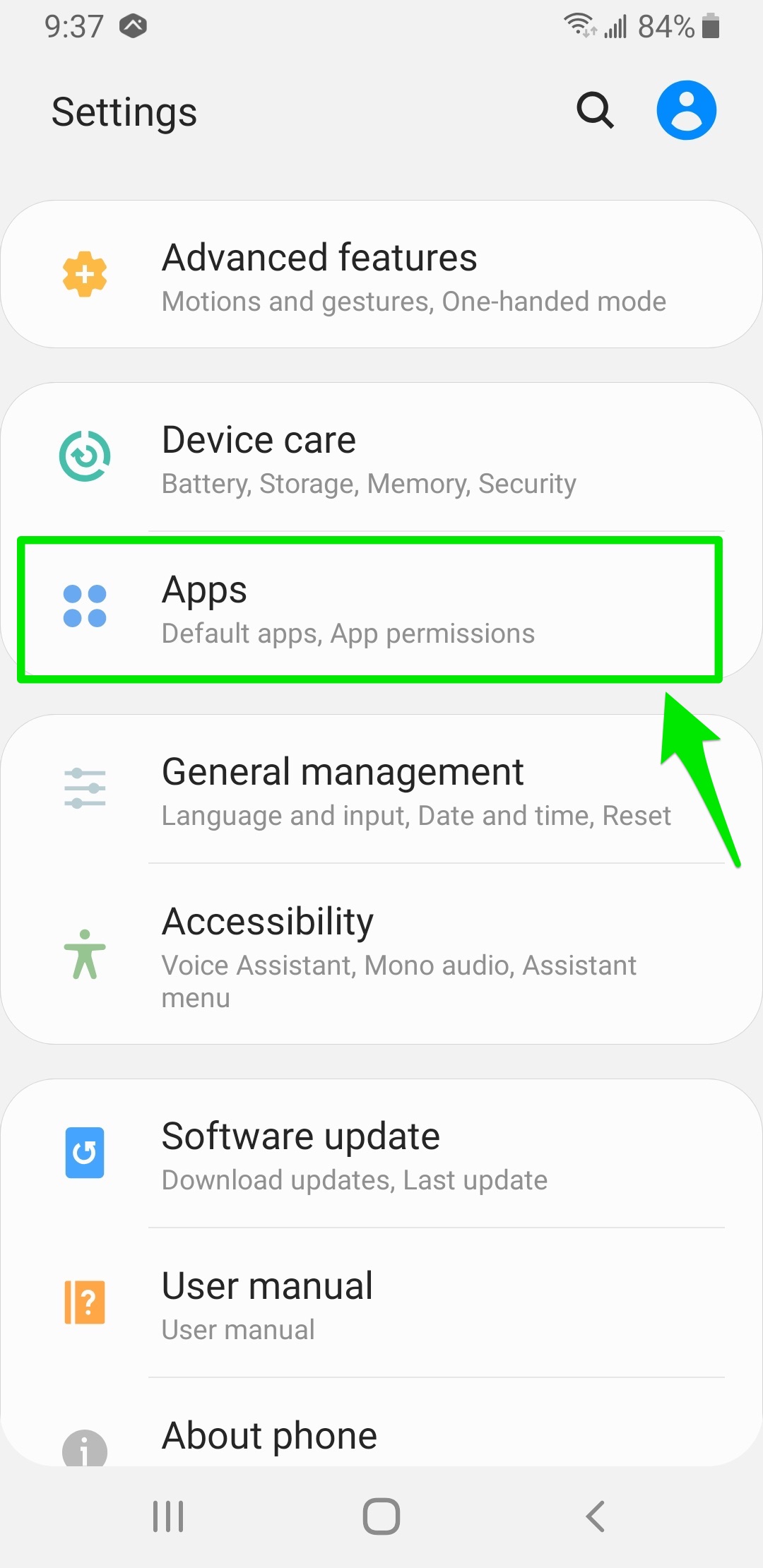763x1568 pixels.
Task: Go to the home screen
Action: coord(381,1516)
